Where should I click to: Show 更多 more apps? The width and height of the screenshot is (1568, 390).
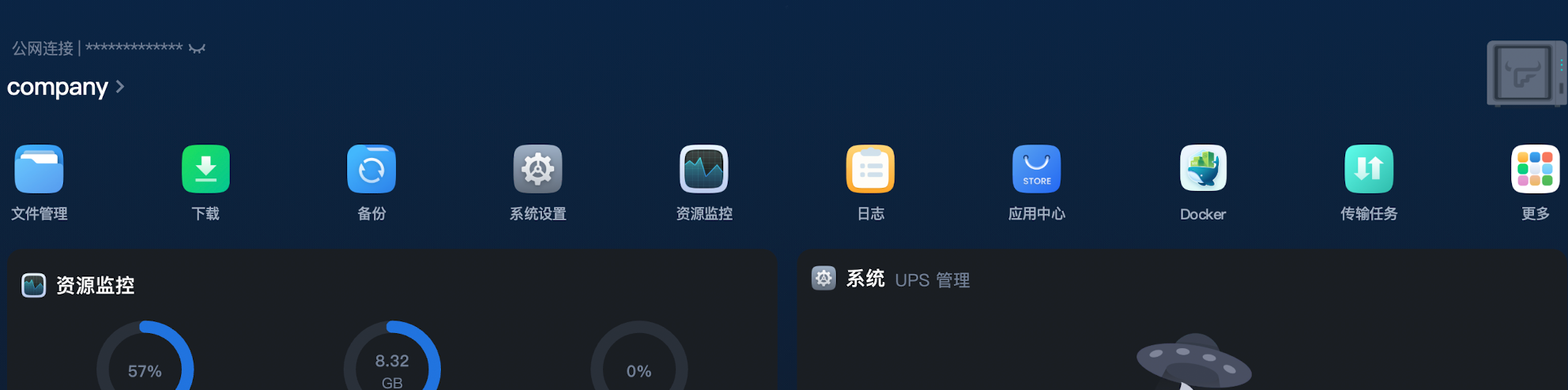coord(1535,169)
